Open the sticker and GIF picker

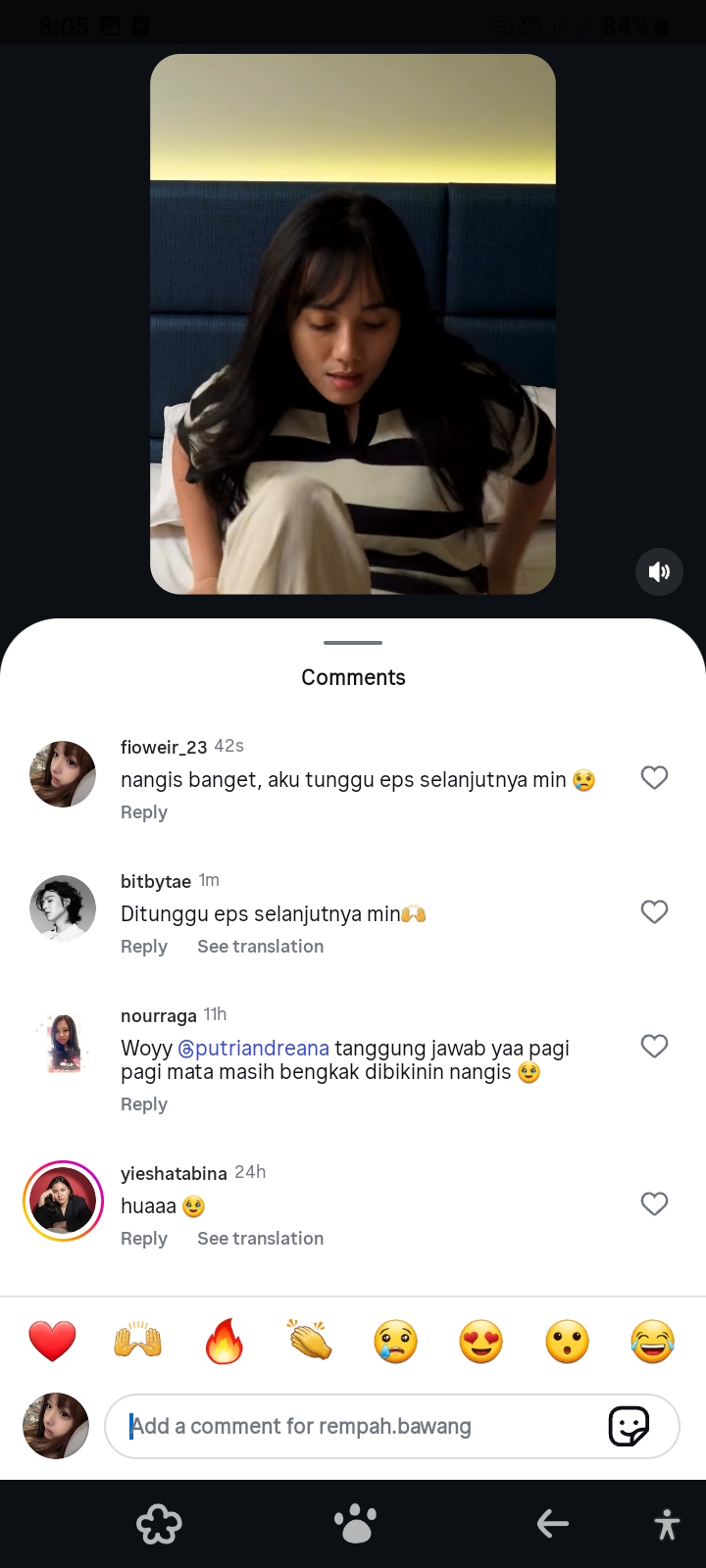[x=629, y=1427]
